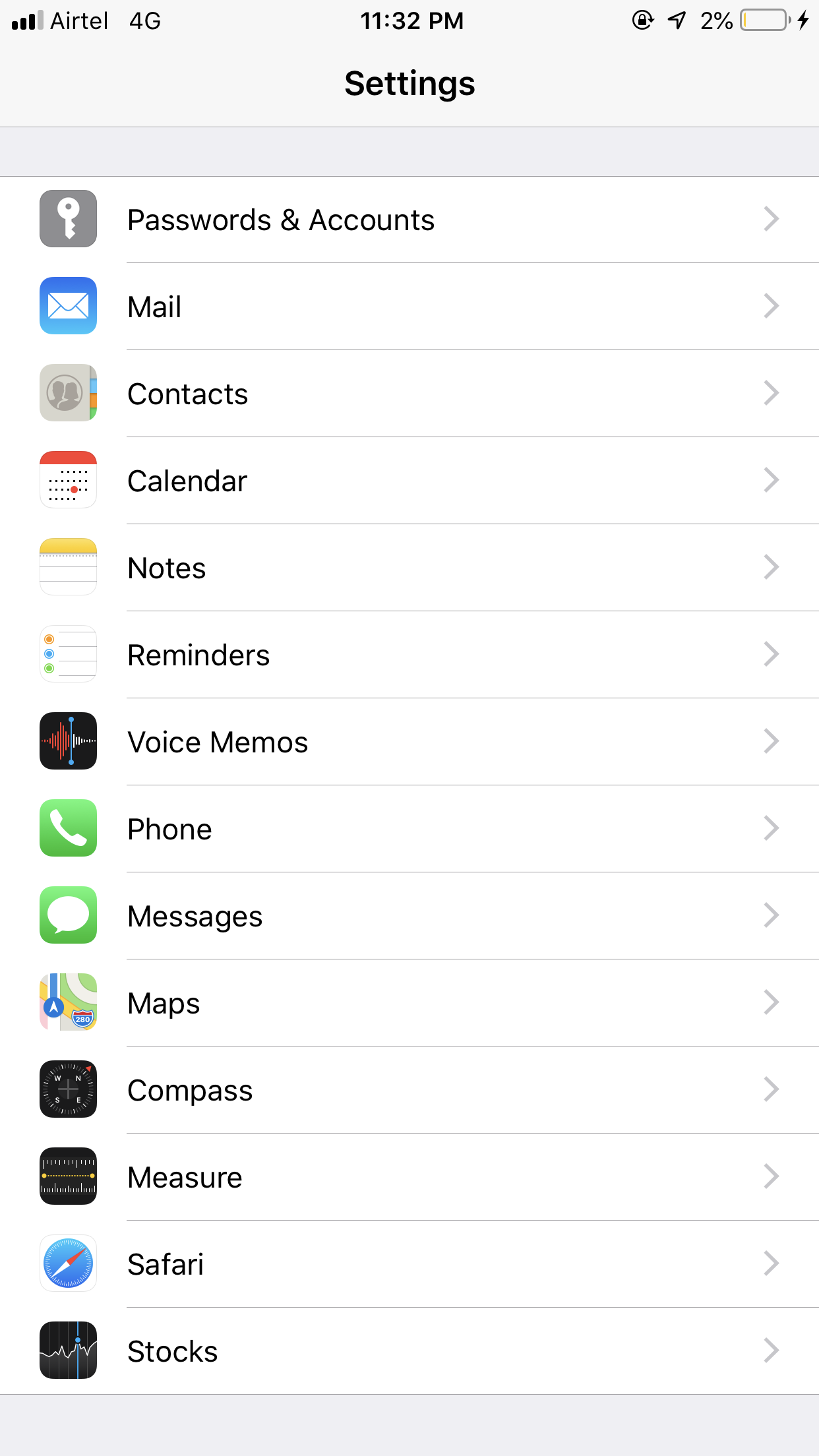Go to Safari settings
This screenshot has height=1456, width=819.
point(409,1264)
